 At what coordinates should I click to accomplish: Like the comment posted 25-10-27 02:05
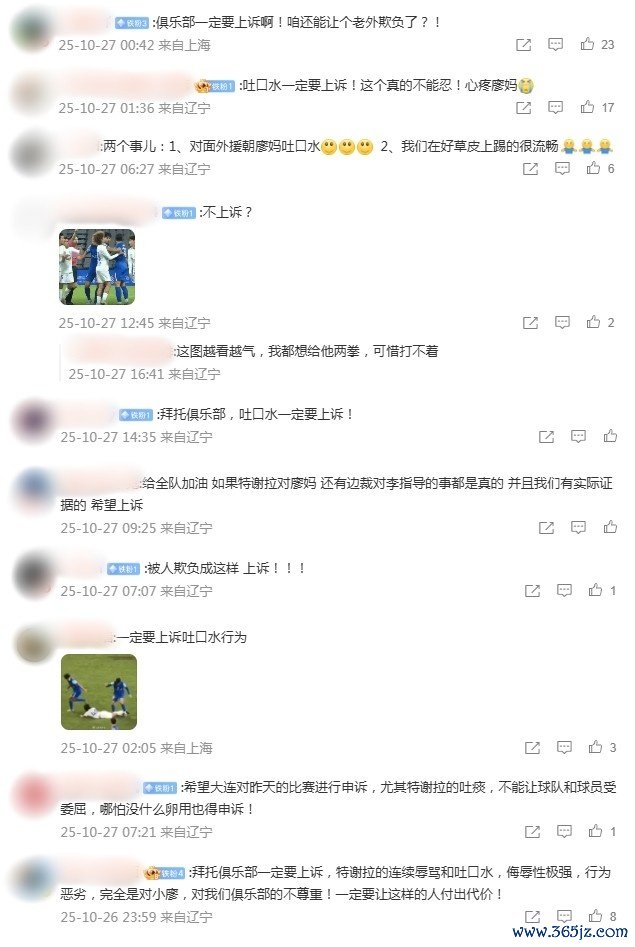594,747
